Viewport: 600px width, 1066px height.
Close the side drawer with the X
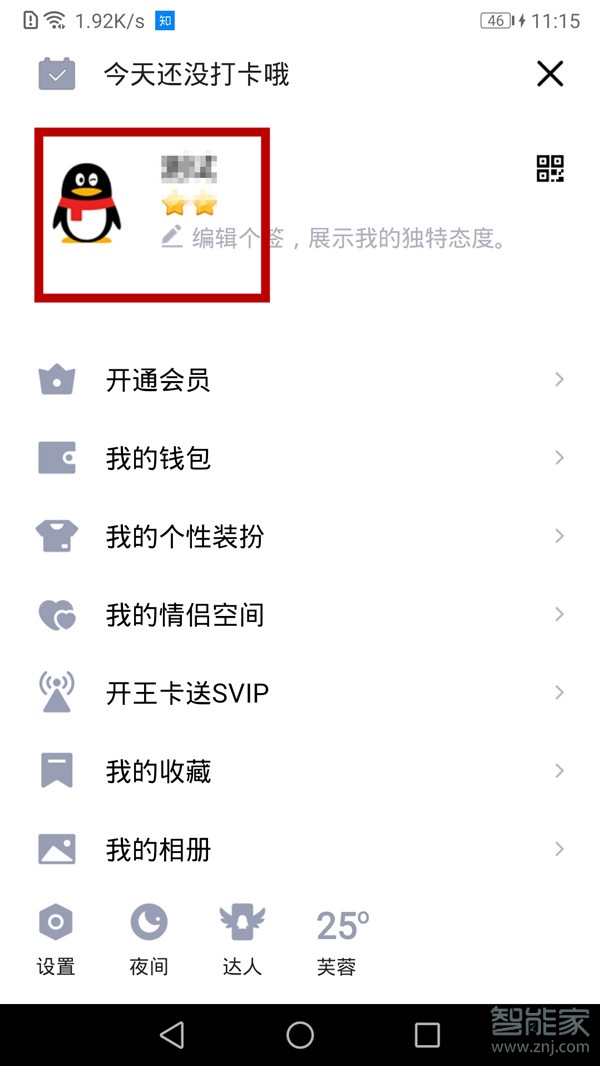coord(550,74)
